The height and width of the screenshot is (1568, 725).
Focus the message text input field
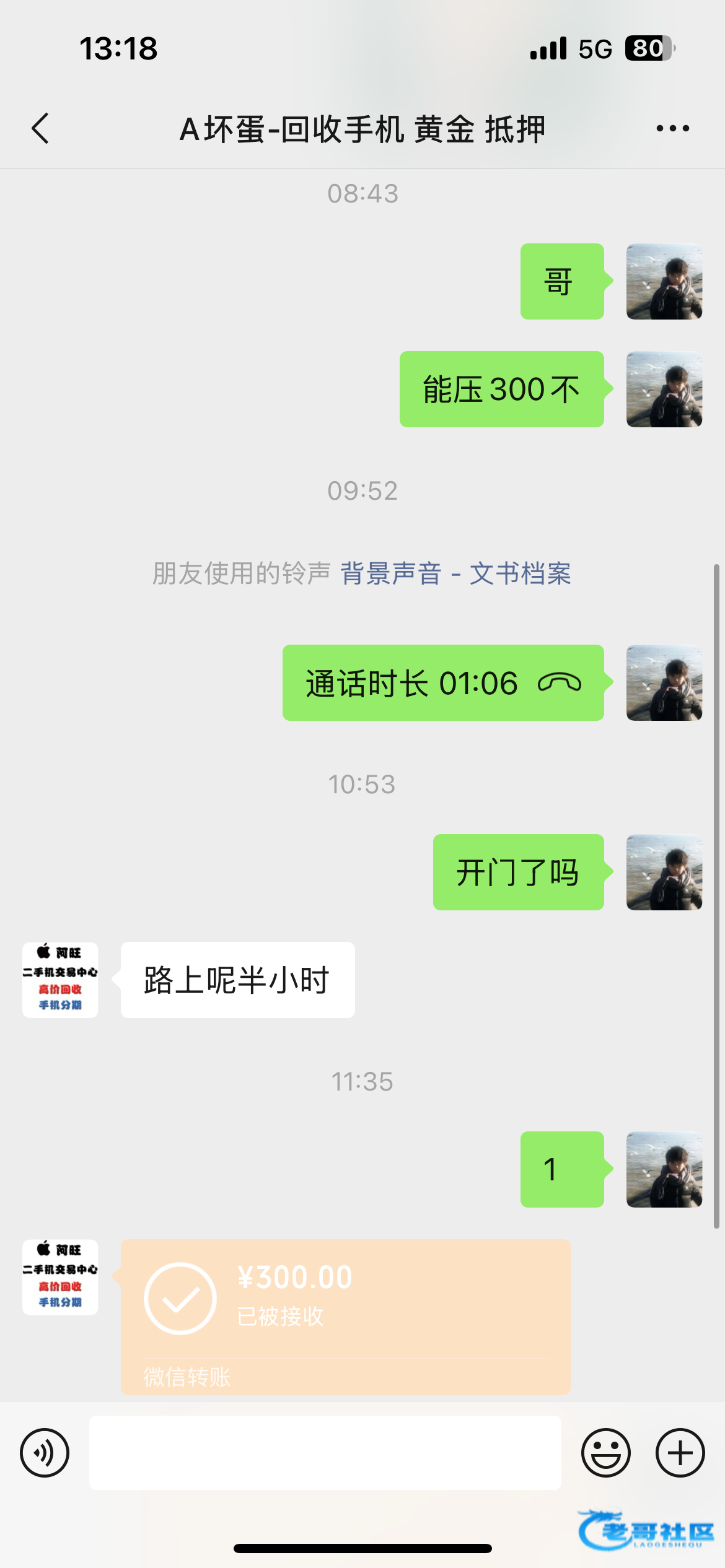tap(325, 1453)
